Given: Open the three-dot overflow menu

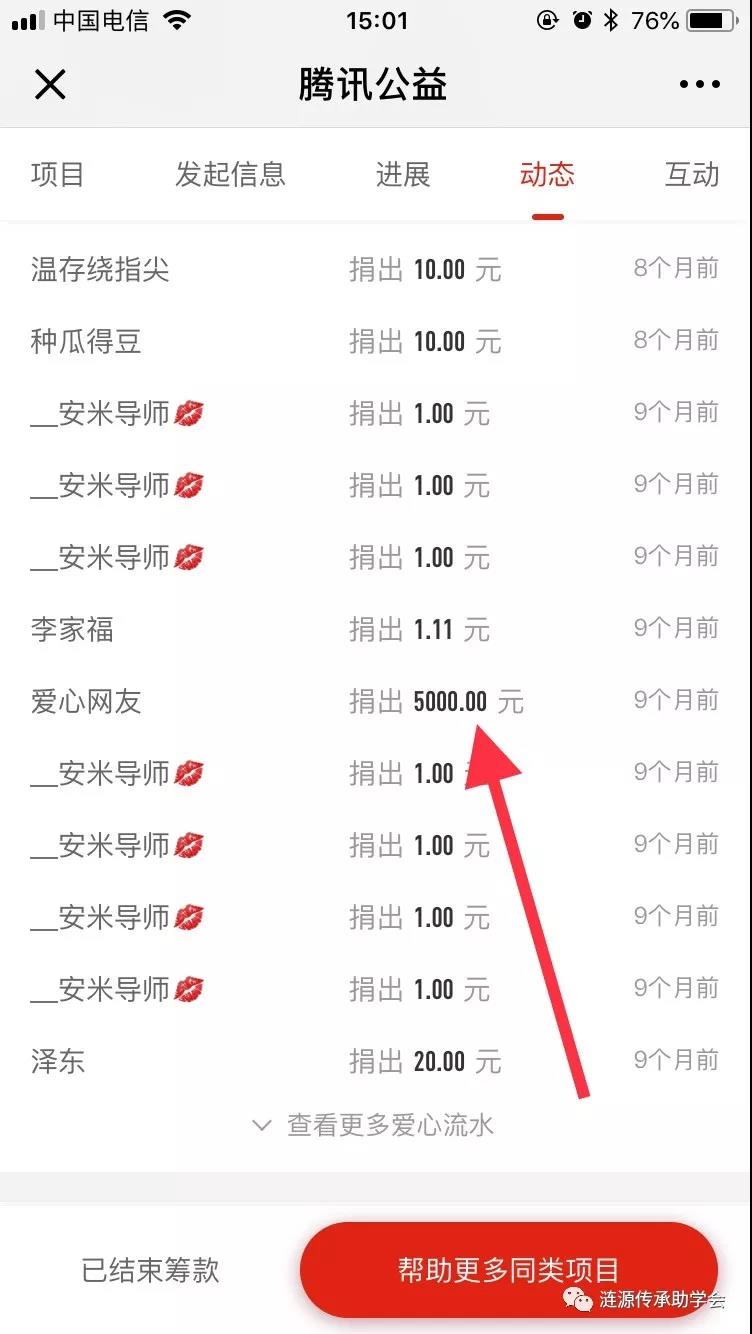Looking at the screenshot, I should pos(699,85).
